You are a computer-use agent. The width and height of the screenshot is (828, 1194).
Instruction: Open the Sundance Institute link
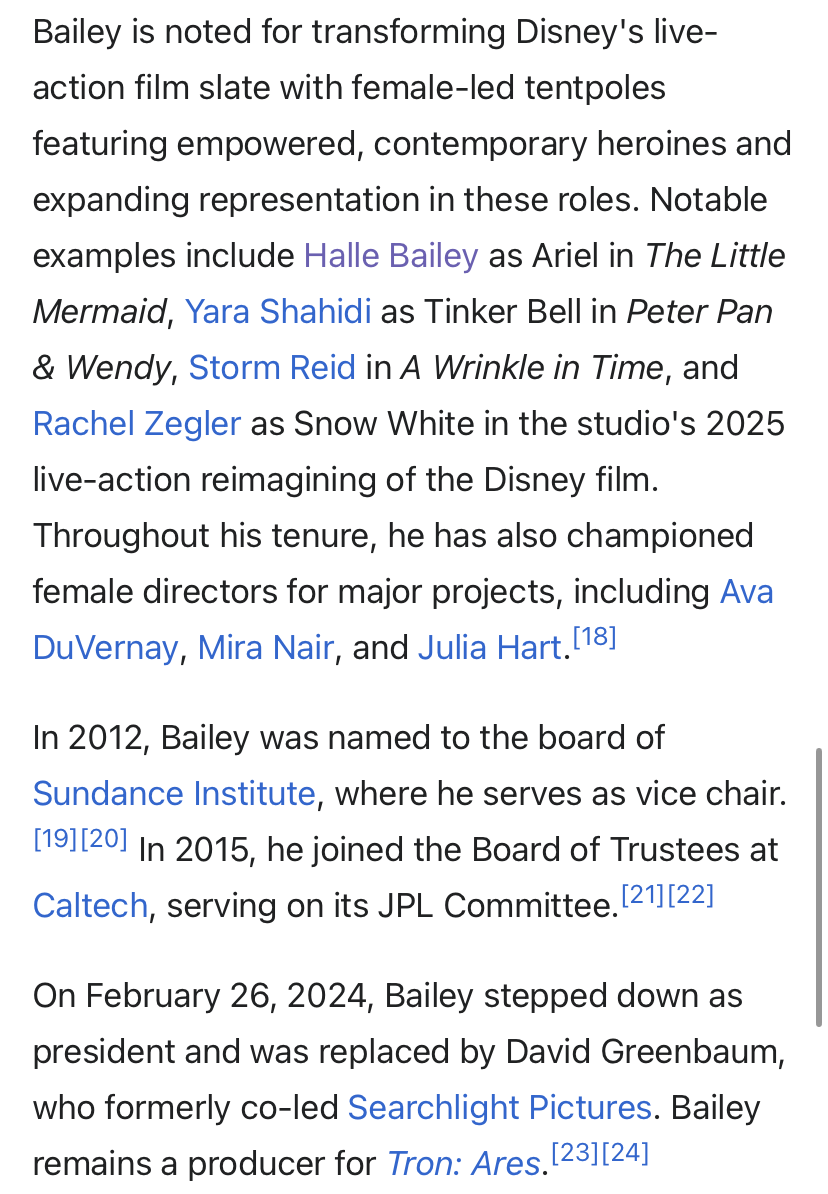pos(174,794)
